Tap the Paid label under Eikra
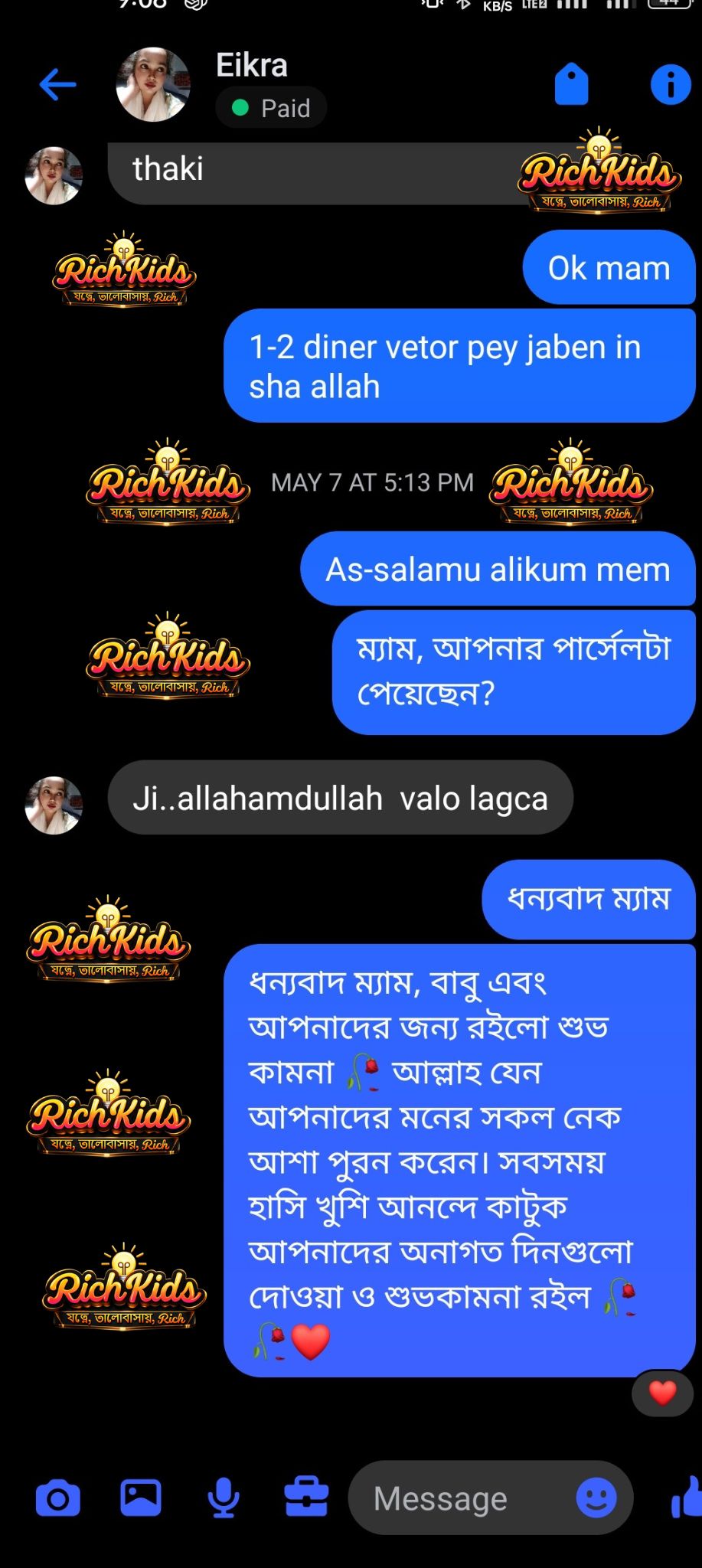The width and height of the screenshot is (702, 1568). pos(272,108)
